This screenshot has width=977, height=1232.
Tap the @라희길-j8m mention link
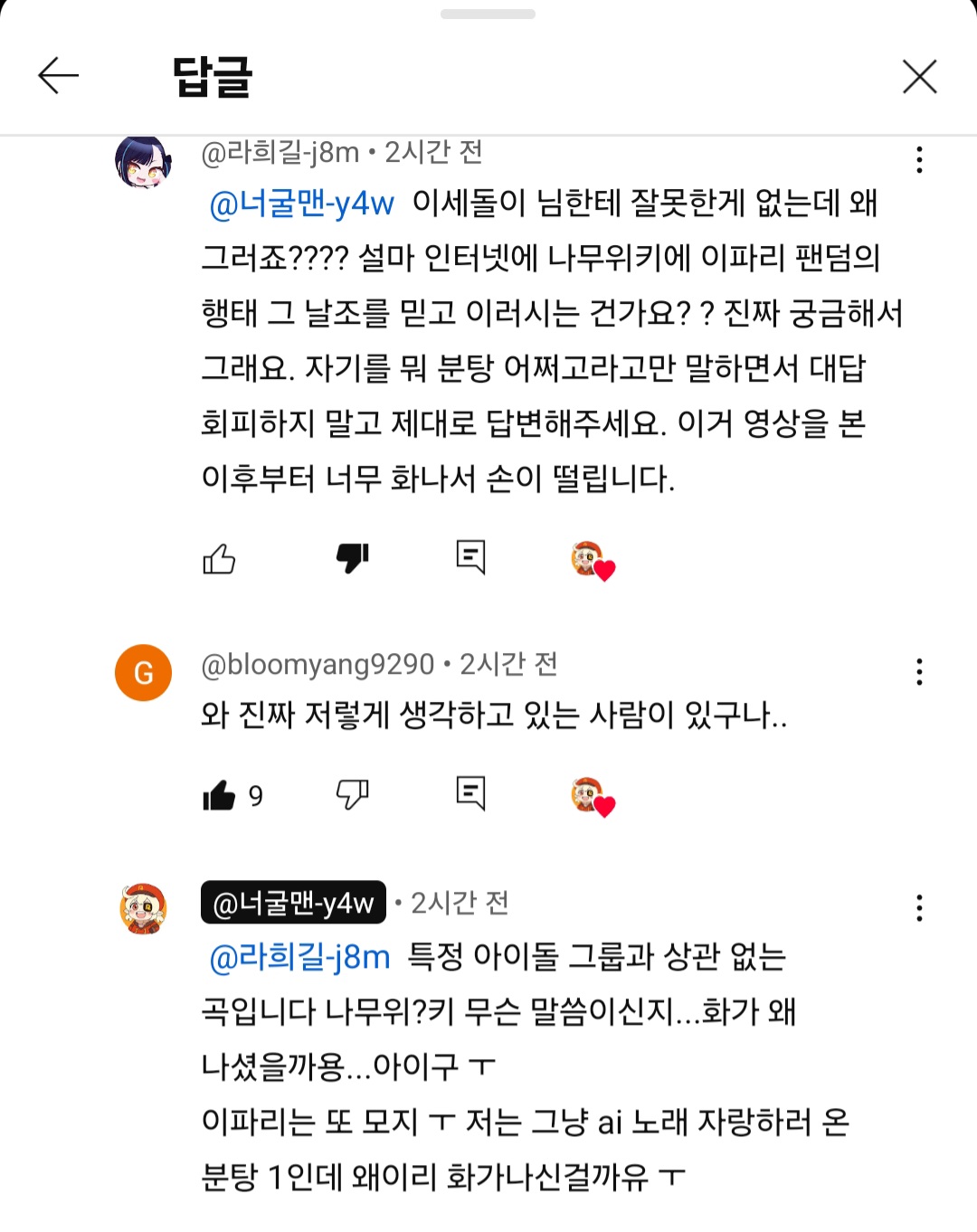coord(300,957)
